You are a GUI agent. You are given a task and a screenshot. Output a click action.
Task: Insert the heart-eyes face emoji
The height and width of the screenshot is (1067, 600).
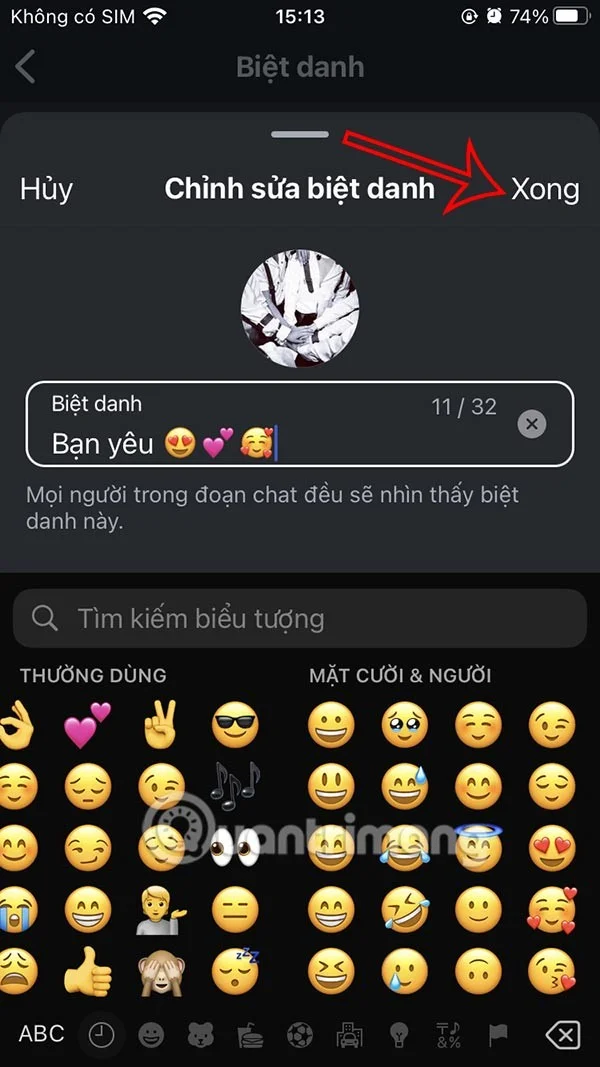552,848
